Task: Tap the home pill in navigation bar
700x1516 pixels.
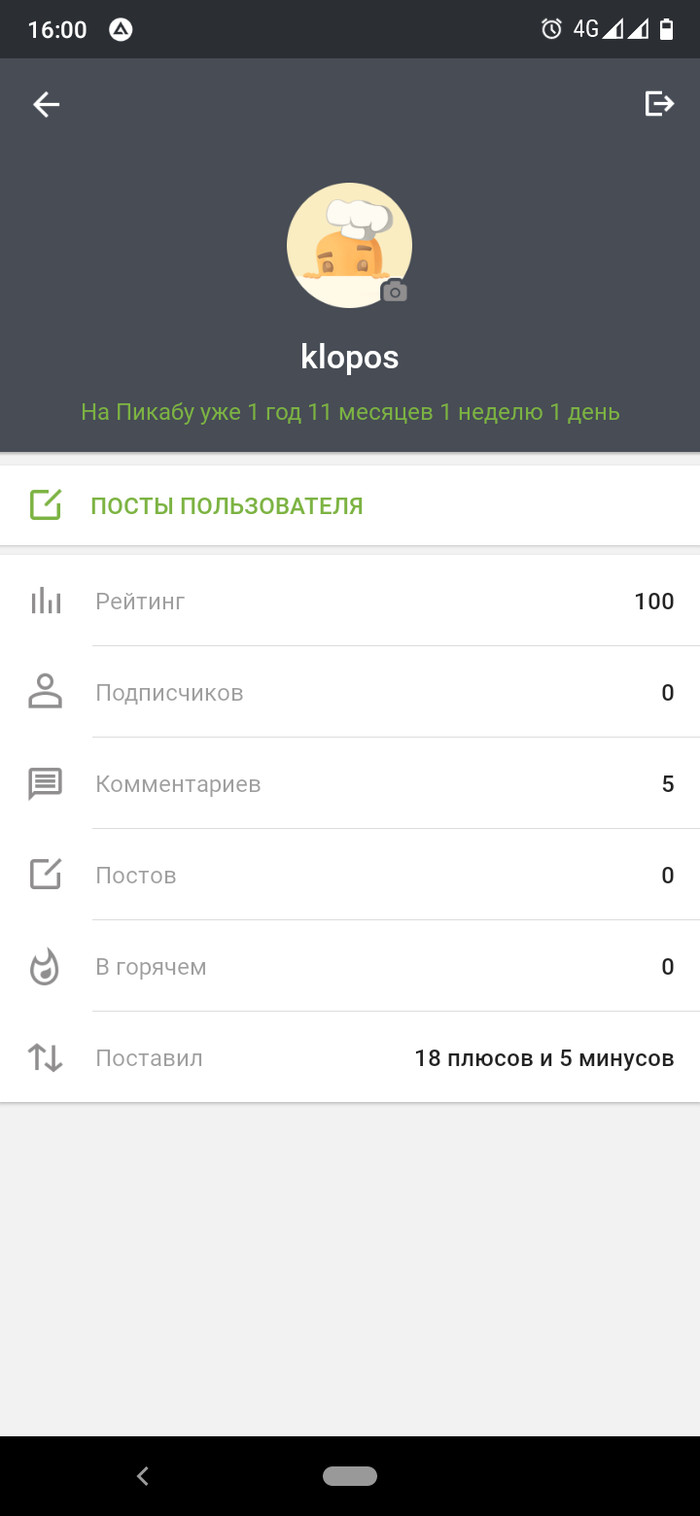Action: pyautogui.click(x=350, y=1475)
